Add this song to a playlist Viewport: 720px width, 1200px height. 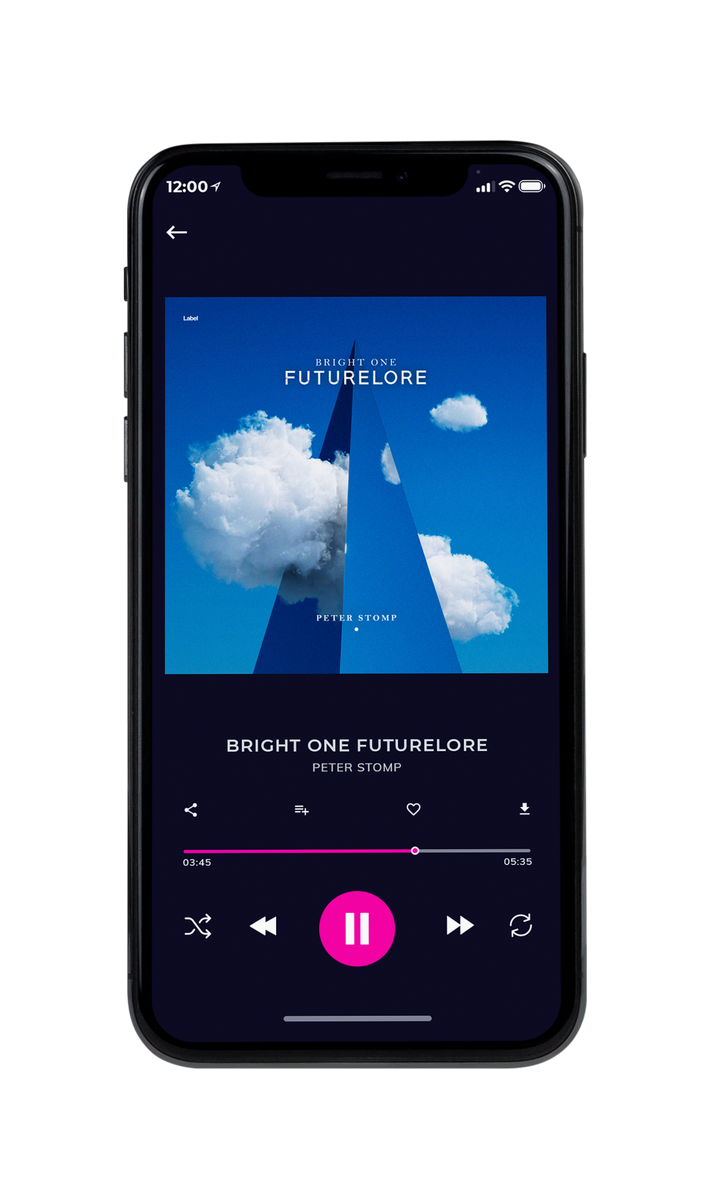point(301,810)
